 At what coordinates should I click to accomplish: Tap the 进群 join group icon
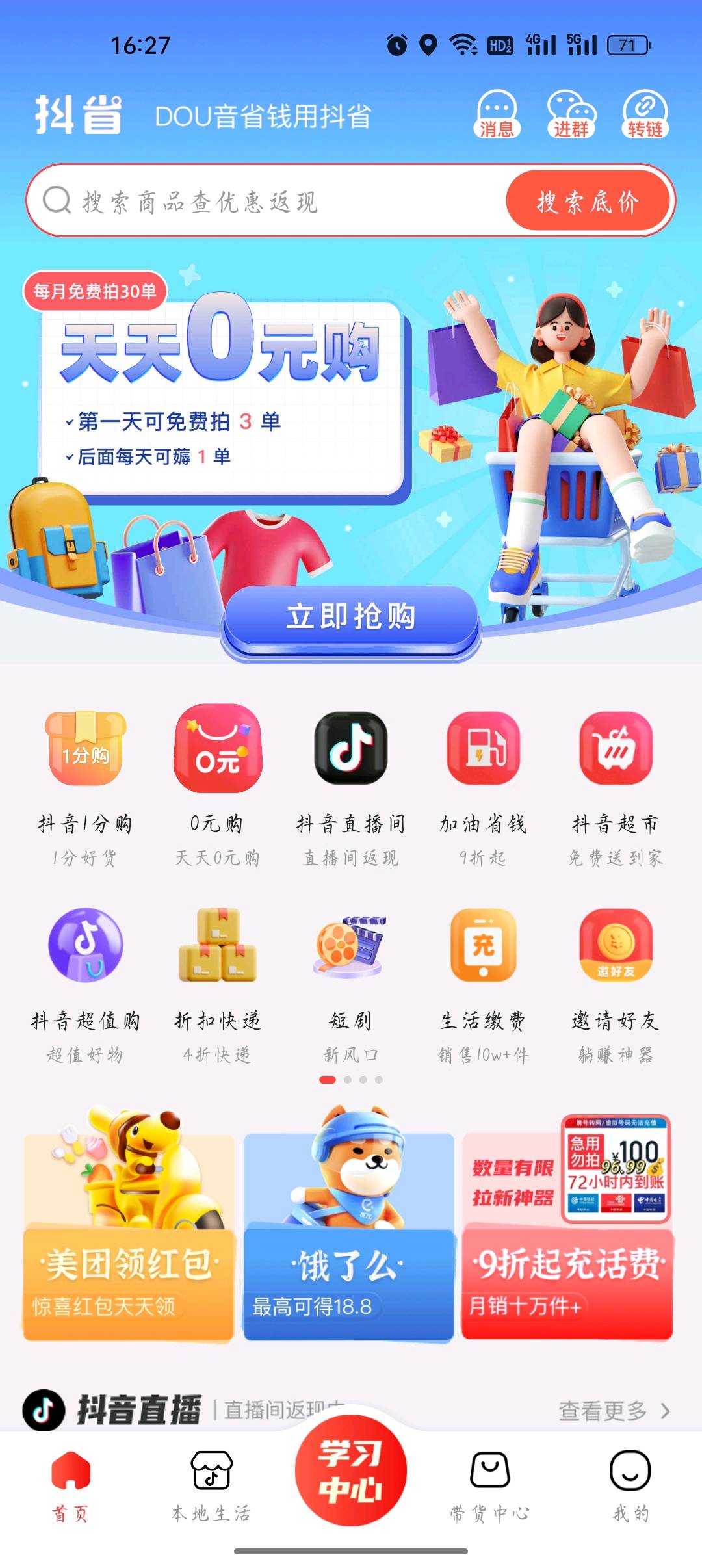coord(571,114)
